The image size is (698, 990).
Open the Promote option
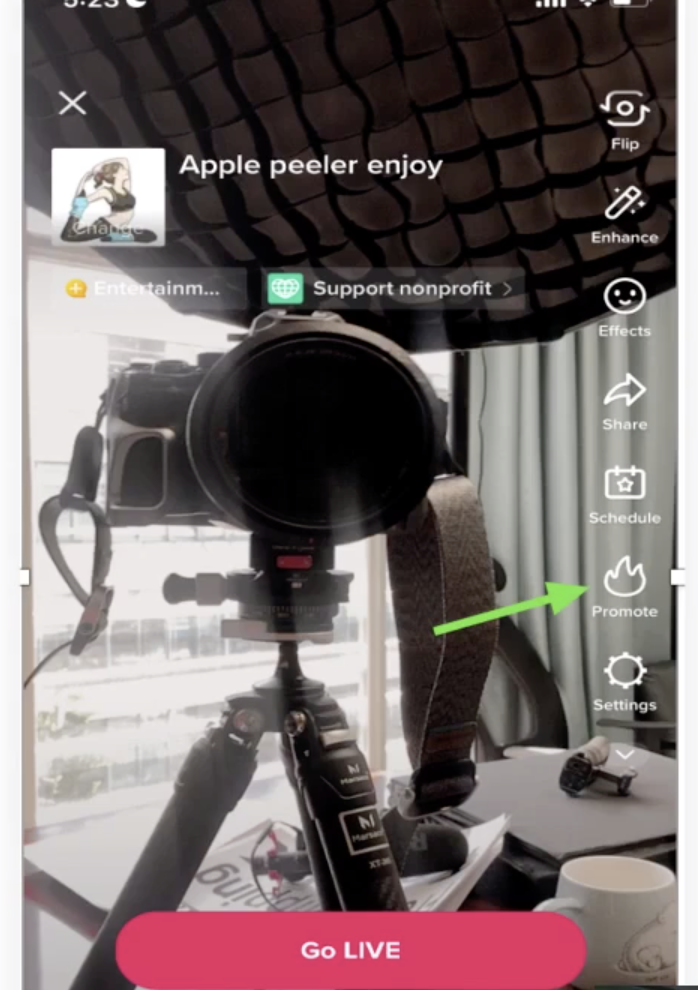(624, 587)
